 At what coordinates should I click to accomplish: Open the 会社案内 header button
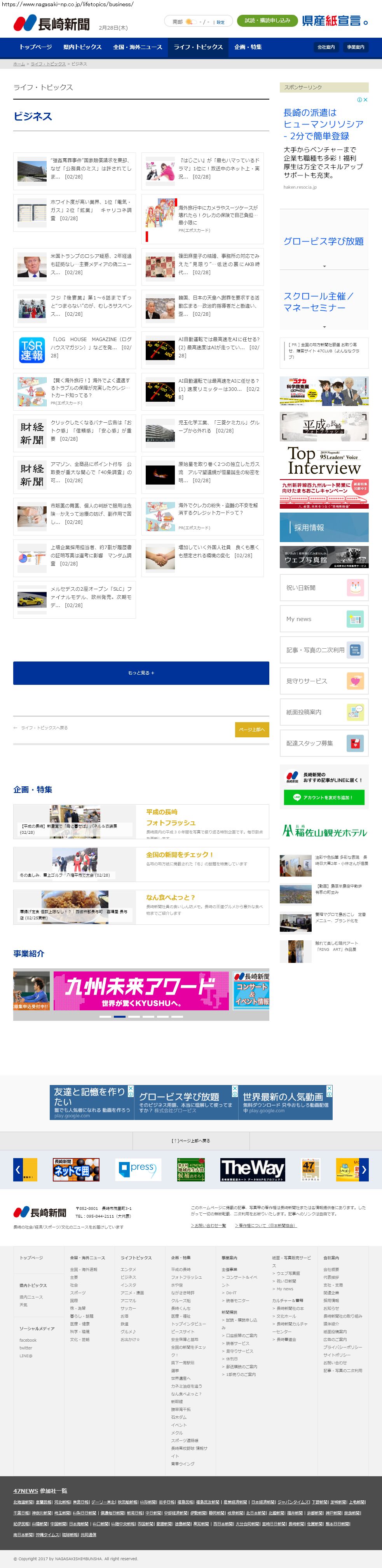(x=326, y=47)
